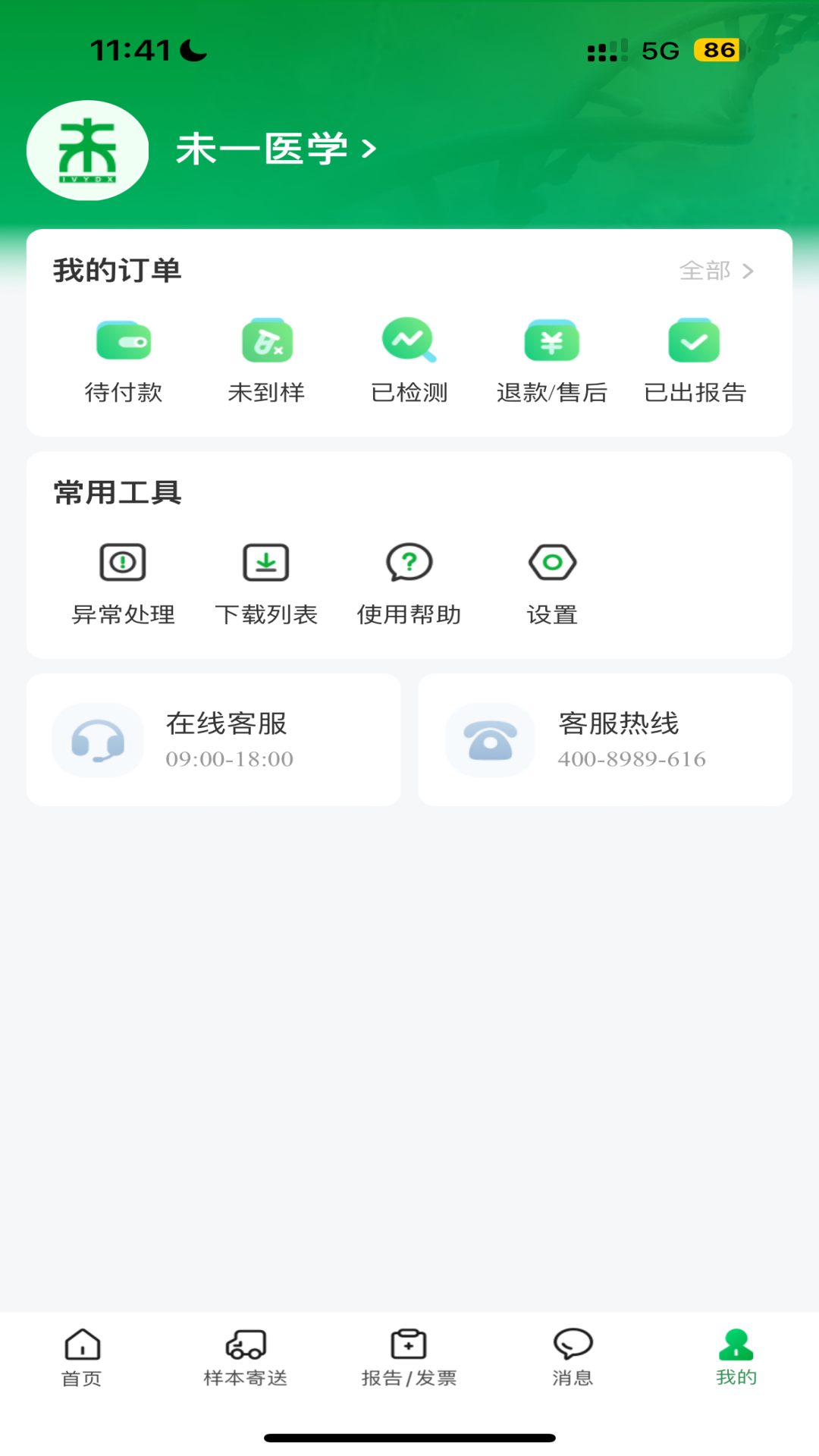The image size is (819, 1456).
Task: Open 待付款 orders
Action: coord(124,360)
